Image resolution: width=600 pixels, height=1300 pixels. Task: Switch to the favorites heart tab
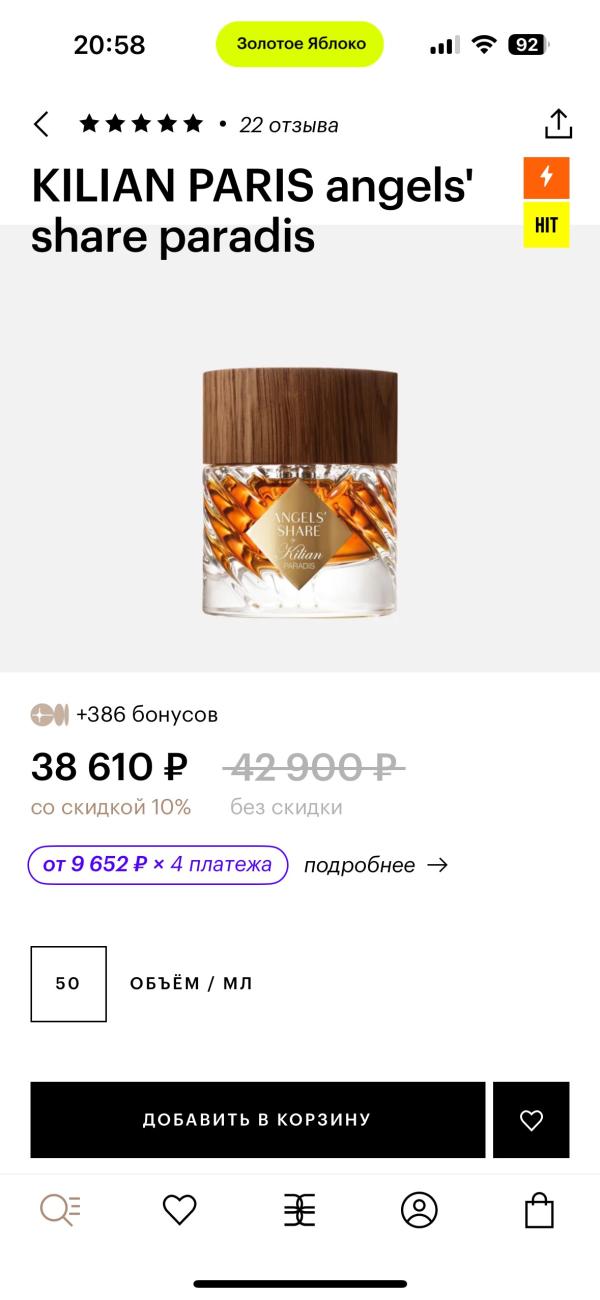pos(180,1210)
